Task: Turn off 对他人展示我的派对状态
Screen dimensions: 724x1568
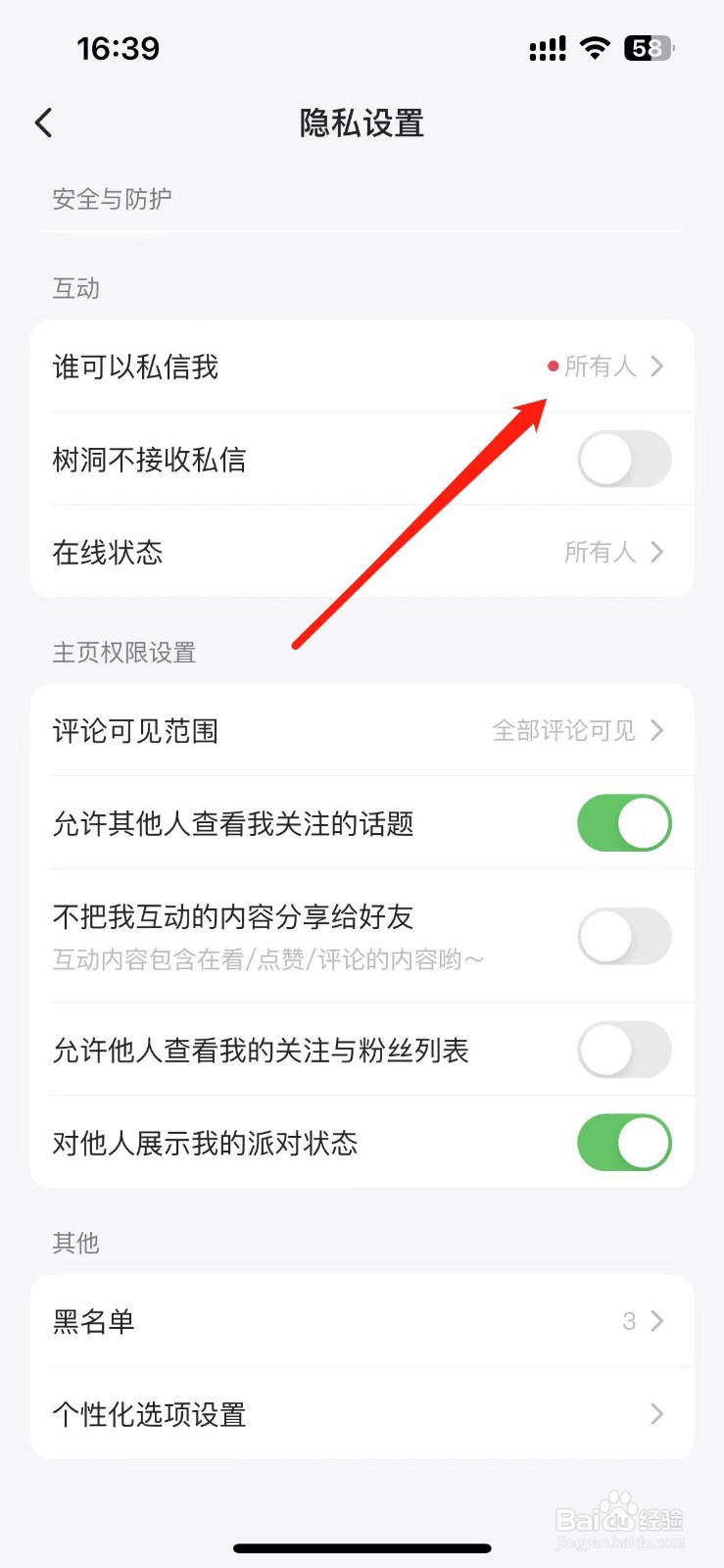Action: 624,1143
